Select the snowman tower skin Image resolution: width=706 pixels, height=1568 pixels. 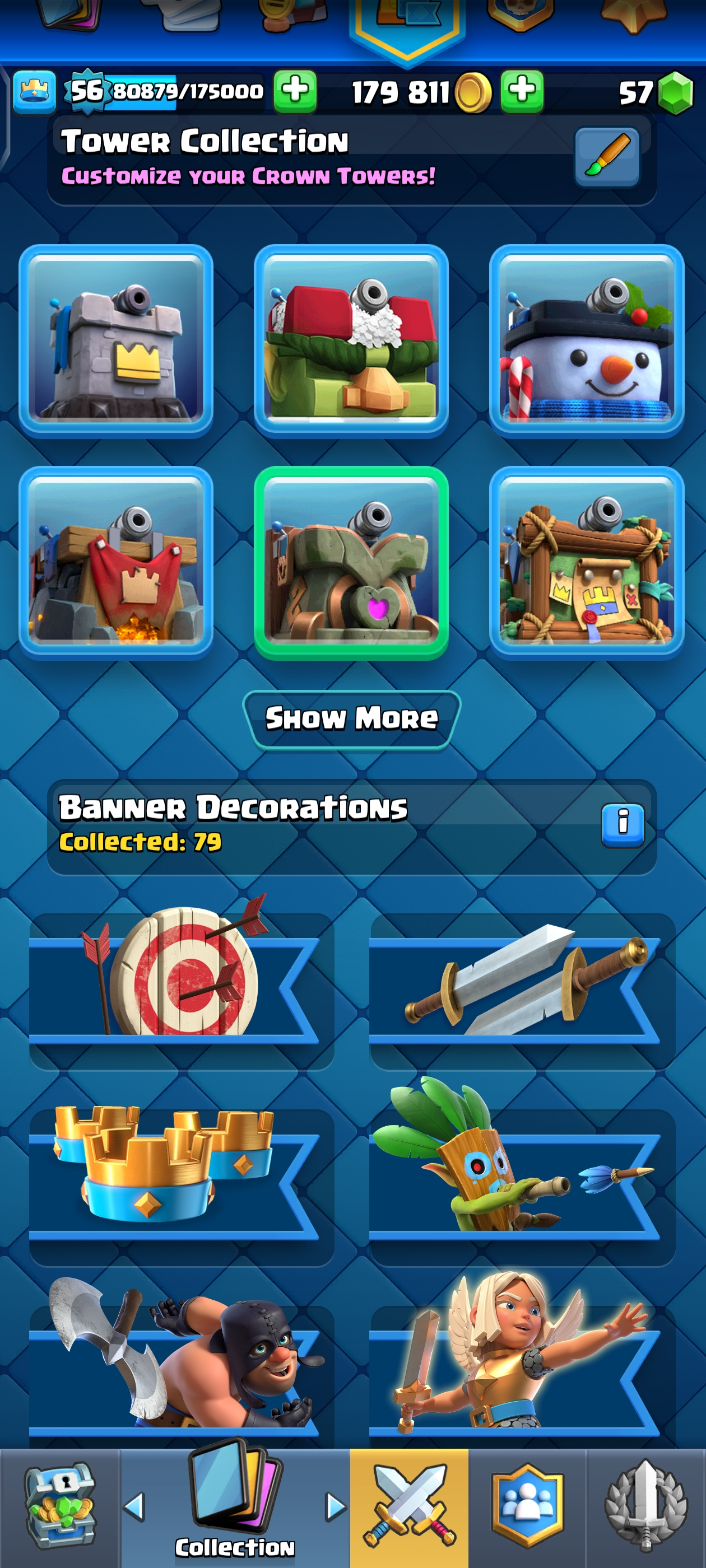pos(586,341)
